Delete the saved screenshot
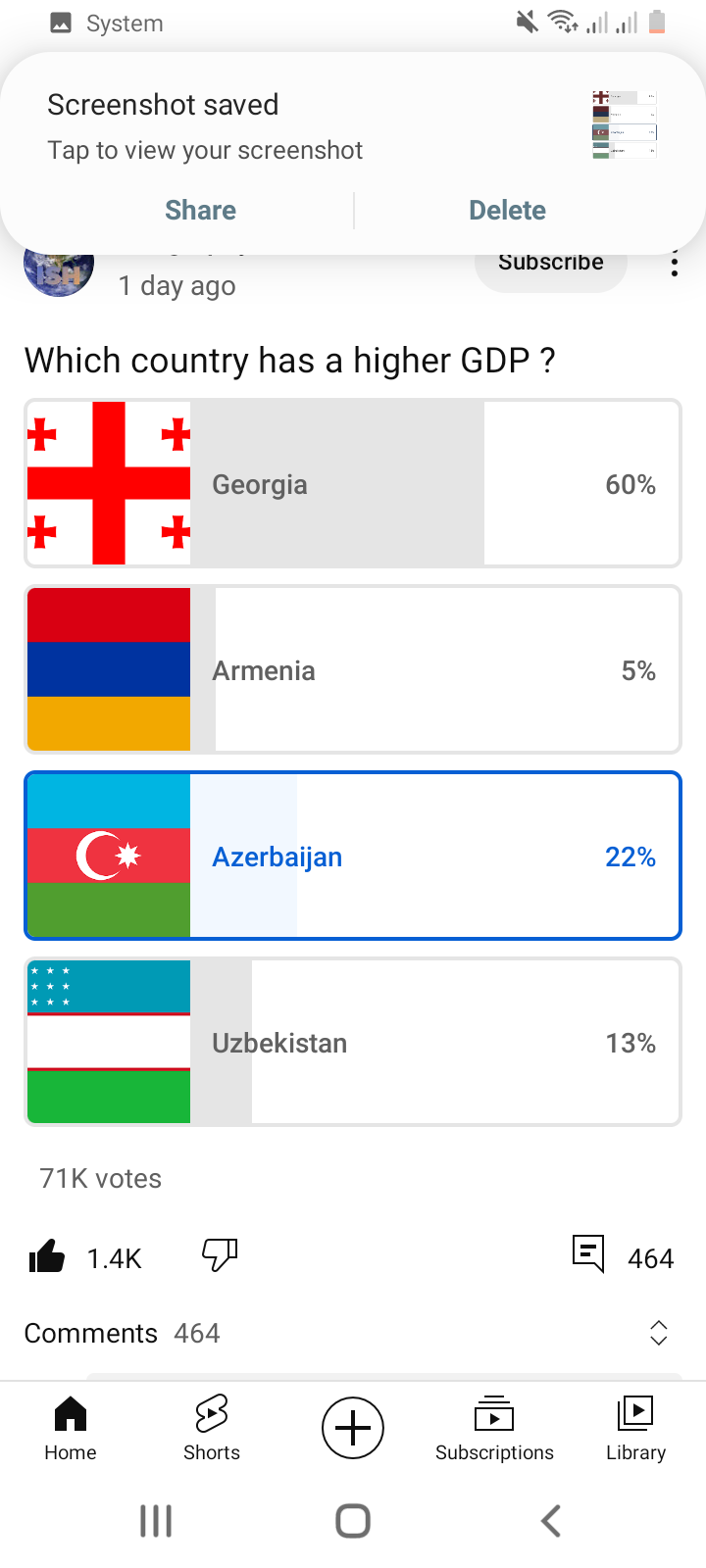The height and width of the screenshot is (1568, 706). 507,210
